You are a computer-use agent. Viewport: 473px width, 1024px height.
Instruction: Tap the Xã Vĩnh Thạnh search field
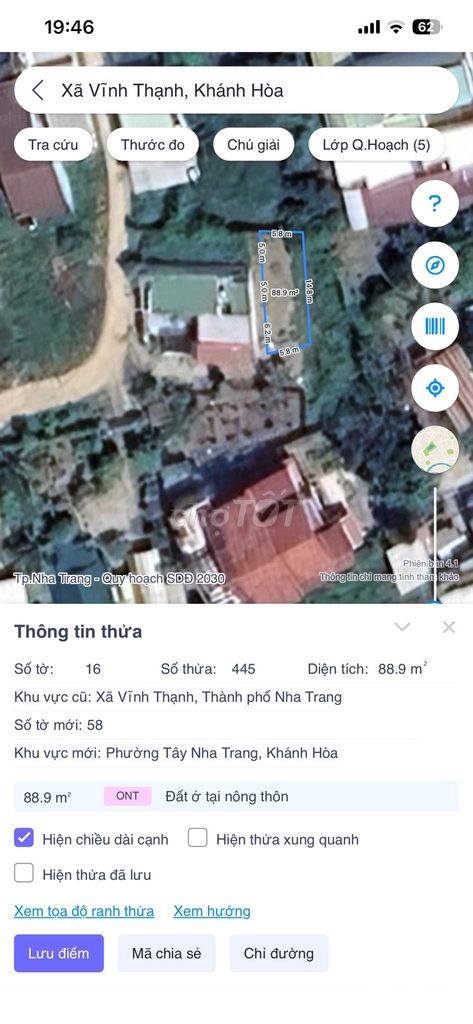[x=236, y=90]
